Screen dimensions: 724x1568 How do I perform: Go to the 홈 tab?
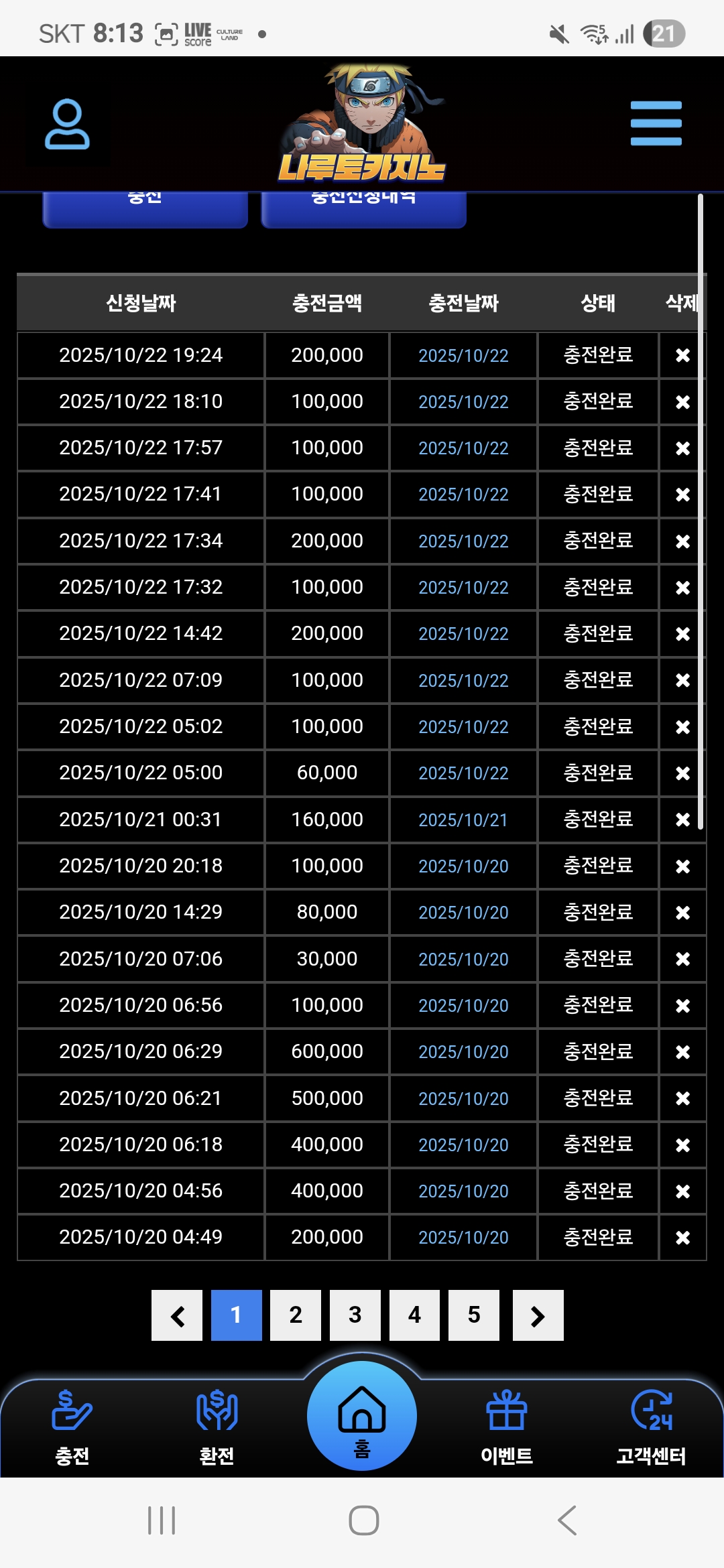click(362, 1417)
